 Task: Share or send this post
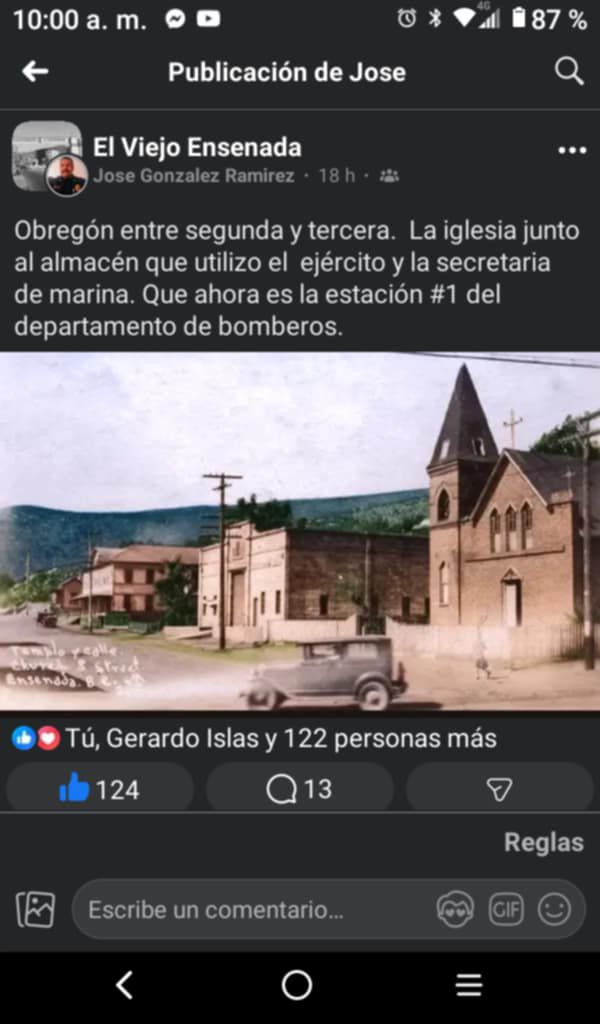click(499, 790)
